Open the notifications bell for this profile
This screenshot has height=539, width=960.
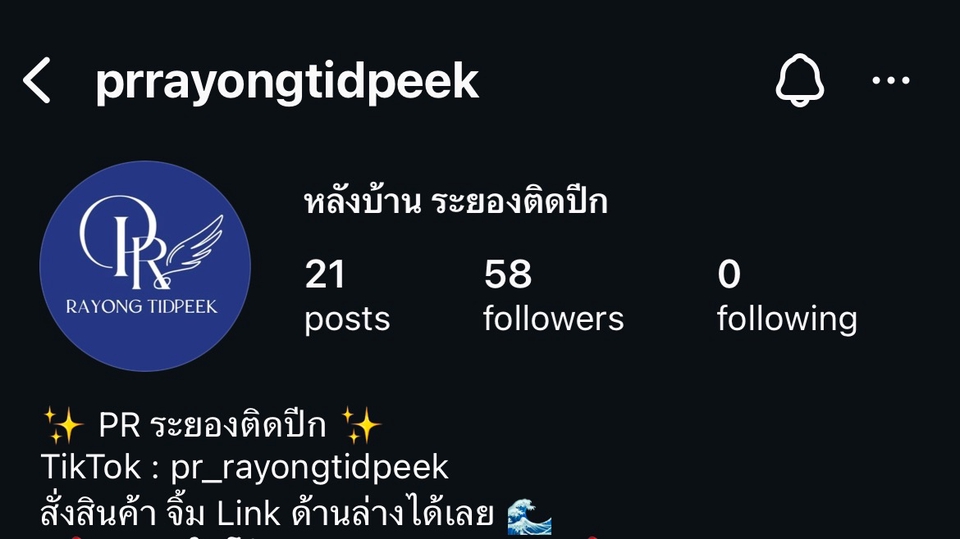click(799, 79)
